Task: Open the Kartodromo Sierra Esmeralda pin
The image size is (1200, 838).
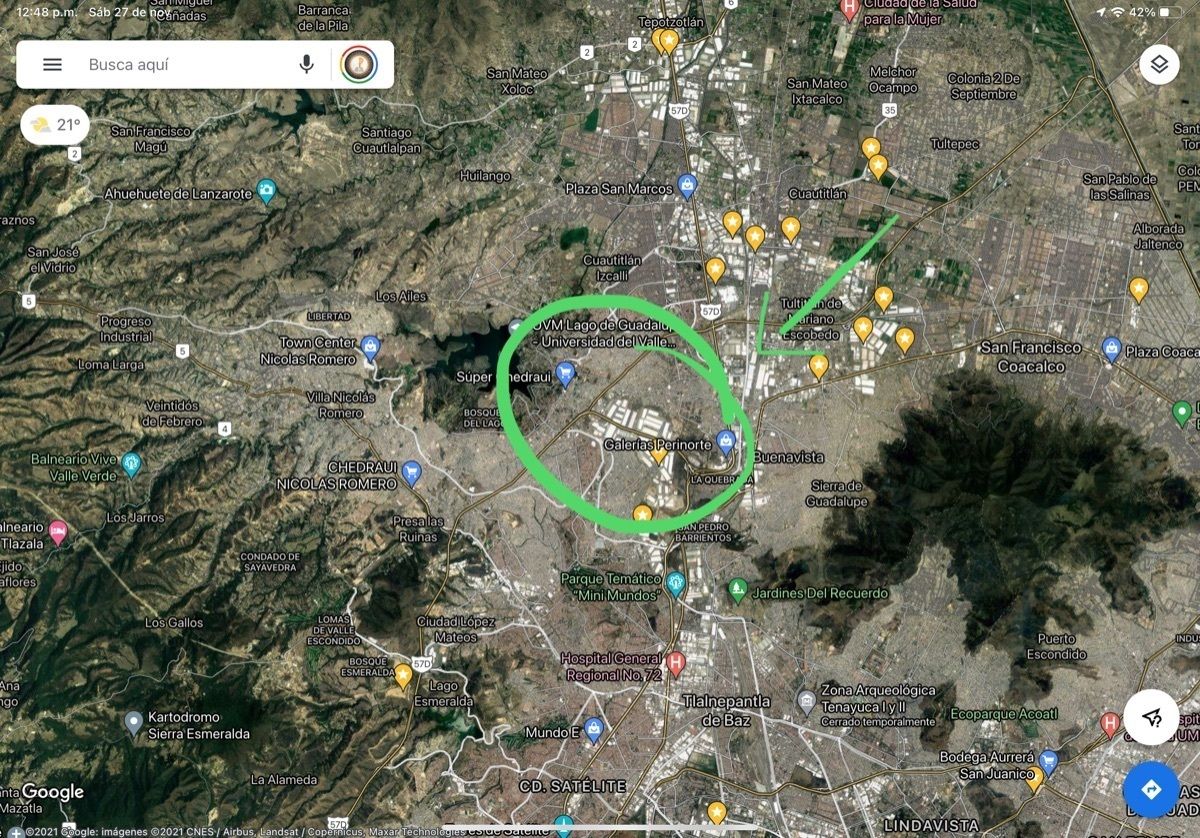Action: [134, 721]
